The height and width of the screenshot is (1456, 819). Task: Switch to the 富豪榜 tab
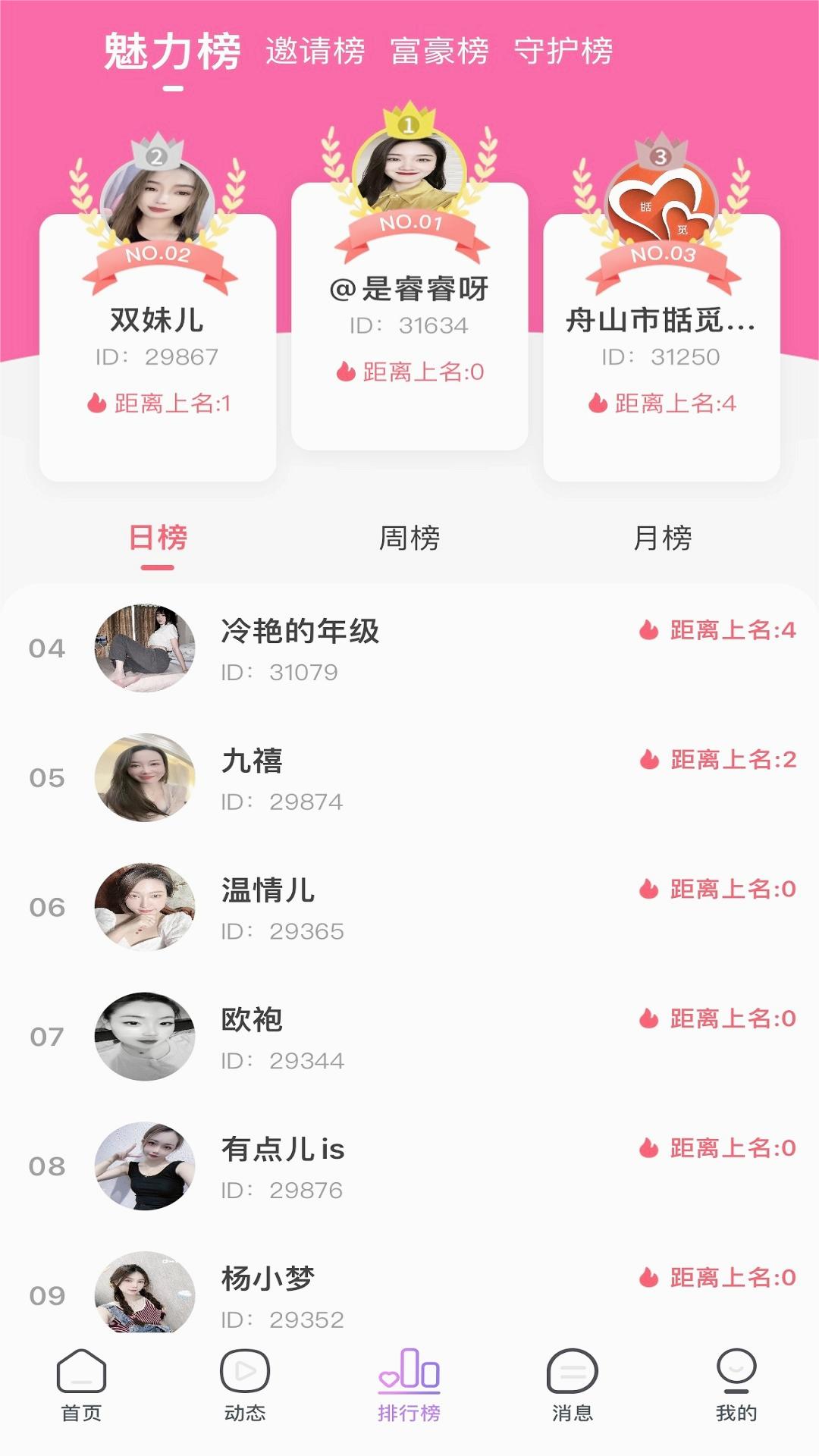439,52
